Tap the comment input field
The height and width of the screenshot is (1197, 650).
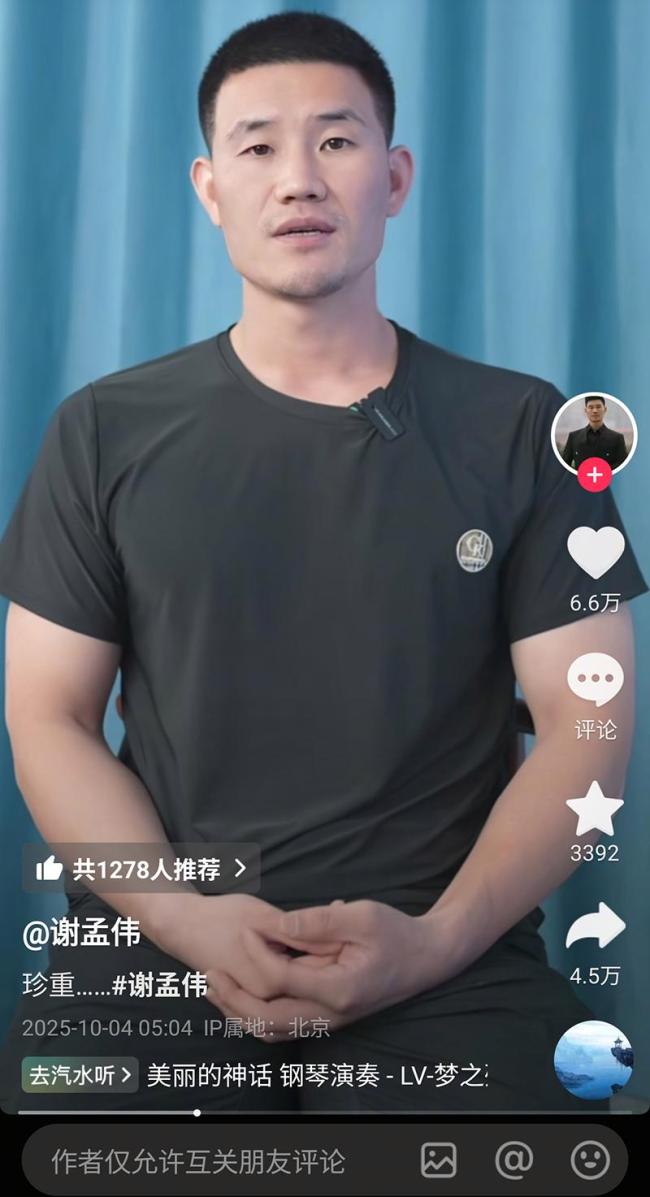200,1160
